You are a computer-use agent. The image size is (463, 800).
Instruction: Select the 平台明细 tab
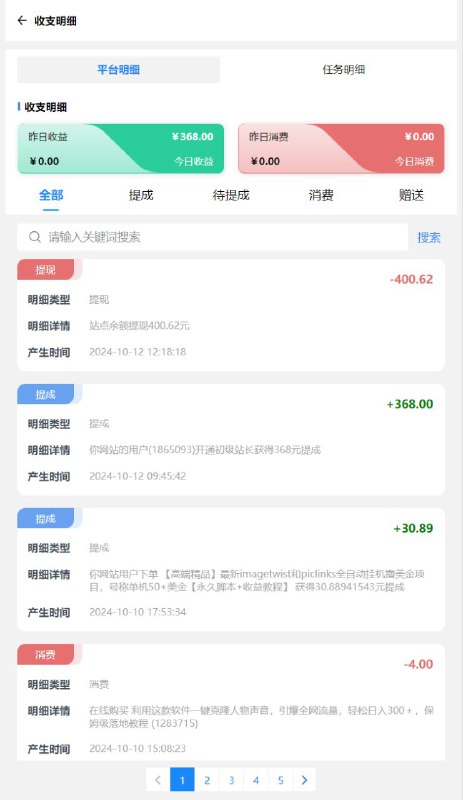tap(118, 69)
